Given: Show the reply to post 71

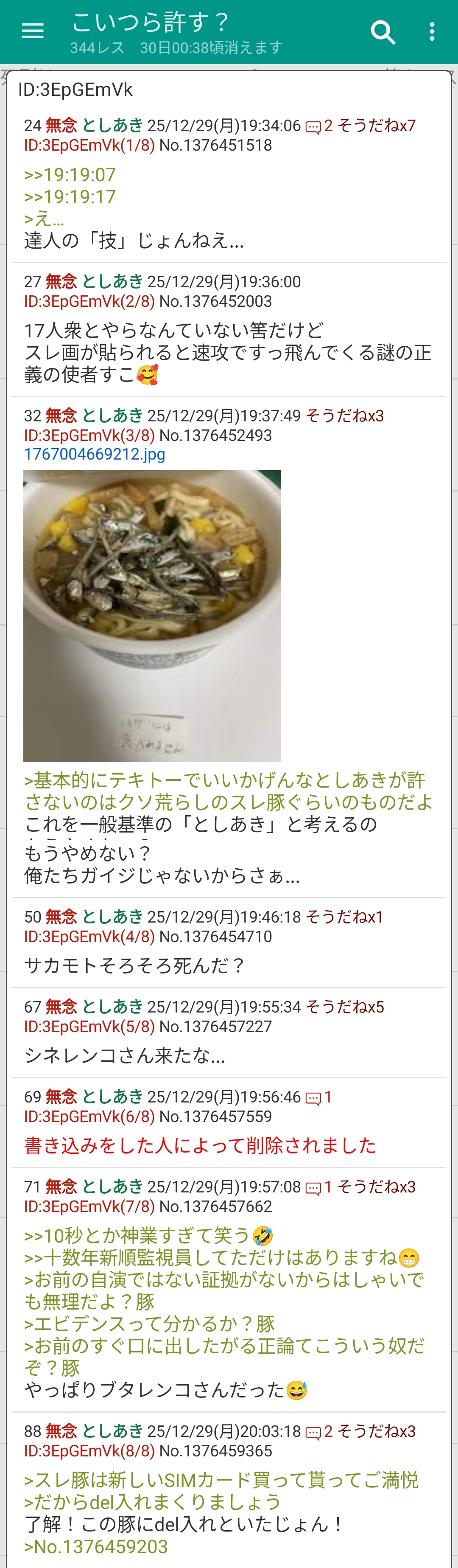Looking at the screenshot, I should (319, 1187).
